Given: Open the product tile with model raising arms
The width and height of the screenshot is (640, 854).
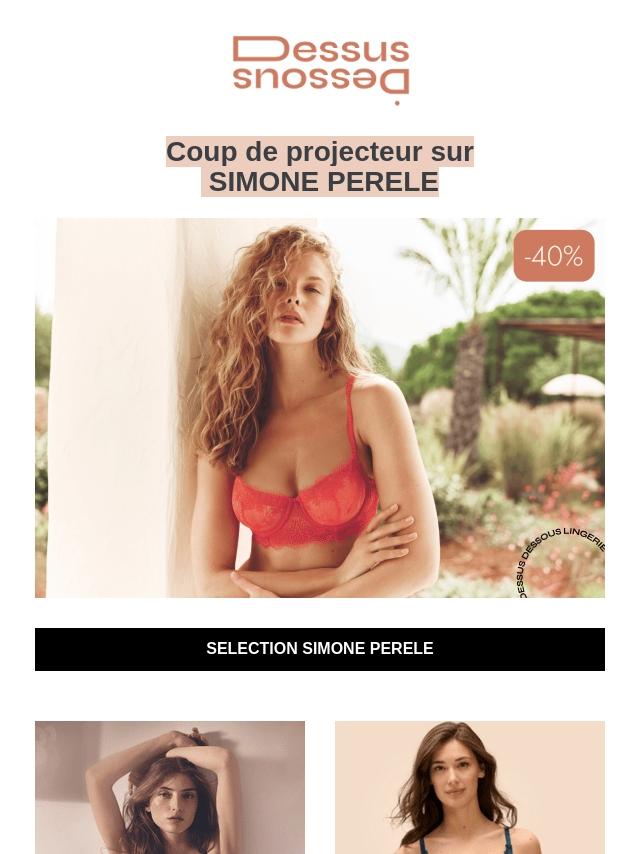Looking at the screenshot, I should (x=170, y=787).
